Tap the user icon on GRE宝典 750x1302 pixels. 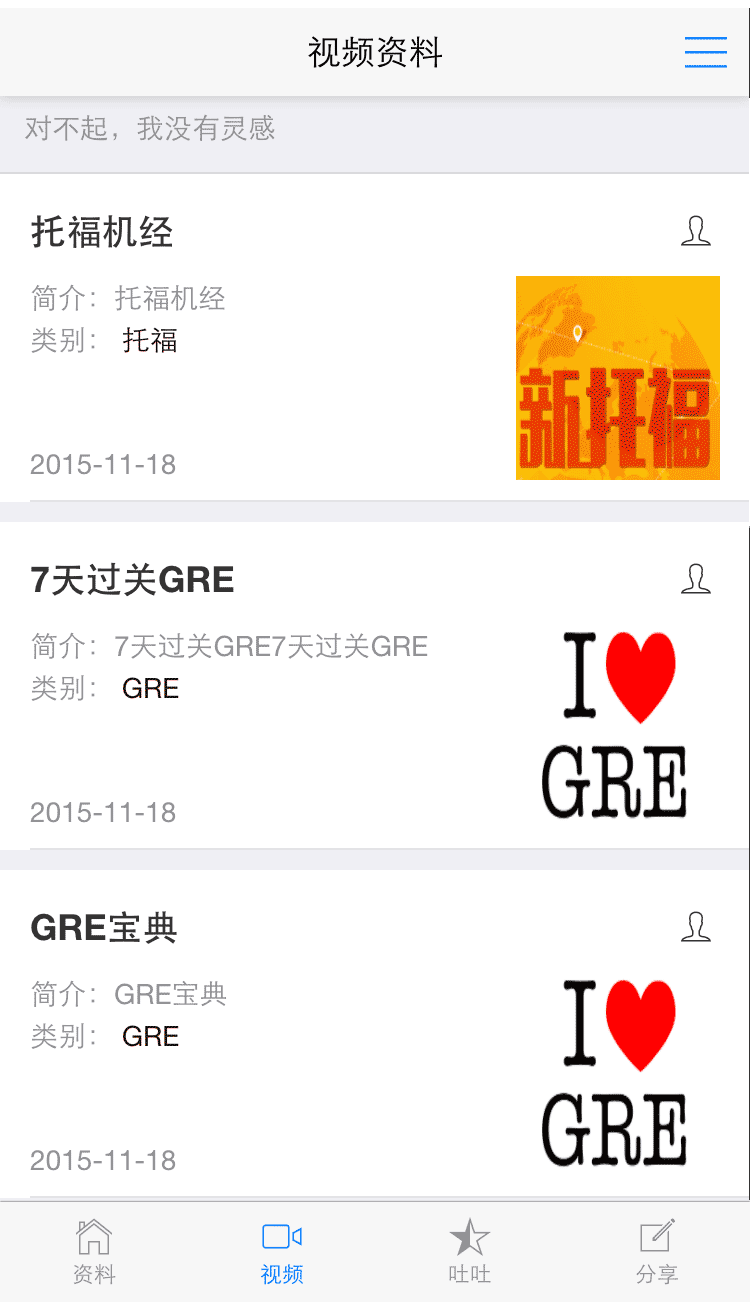[x=695, y=927]
